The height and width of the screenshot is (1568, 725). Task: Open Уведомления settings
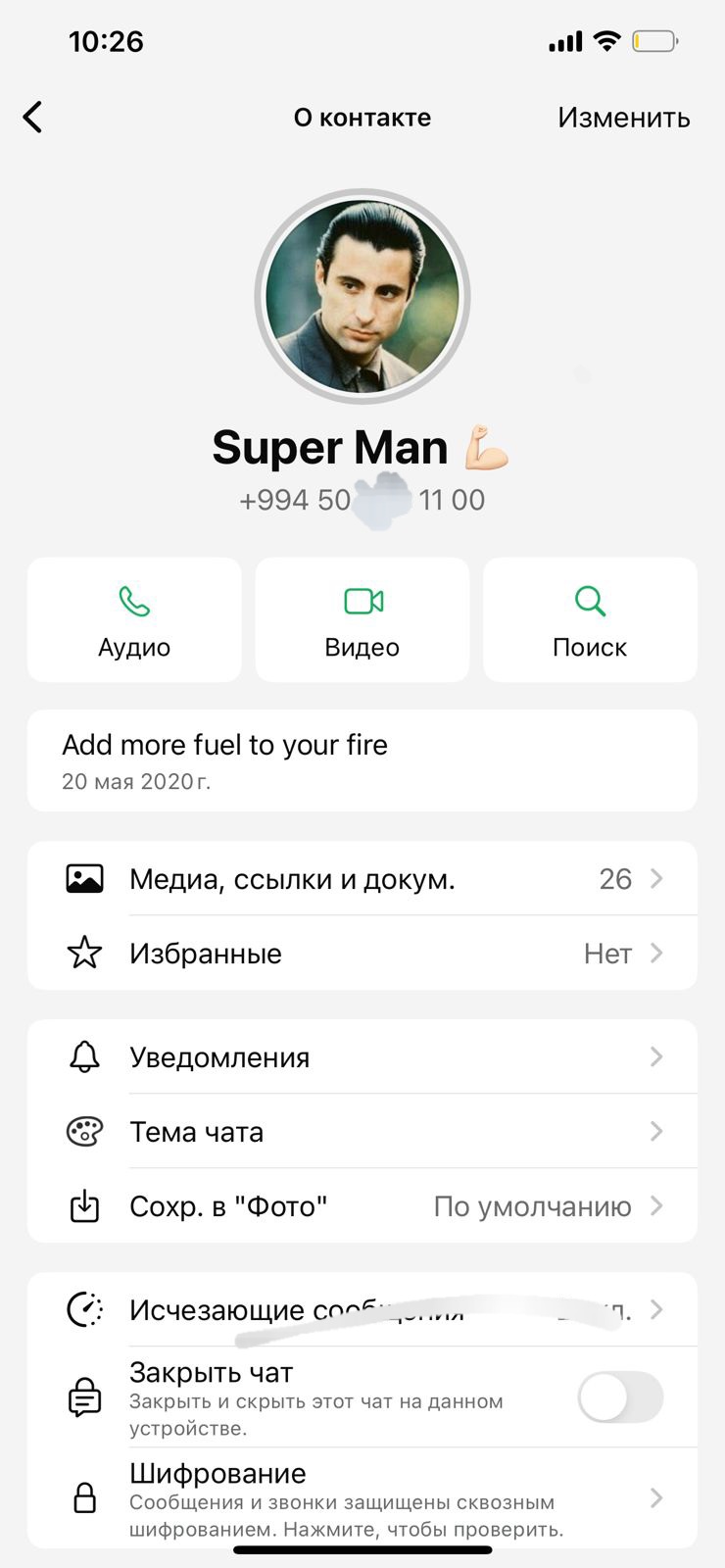click(362, 1056)
